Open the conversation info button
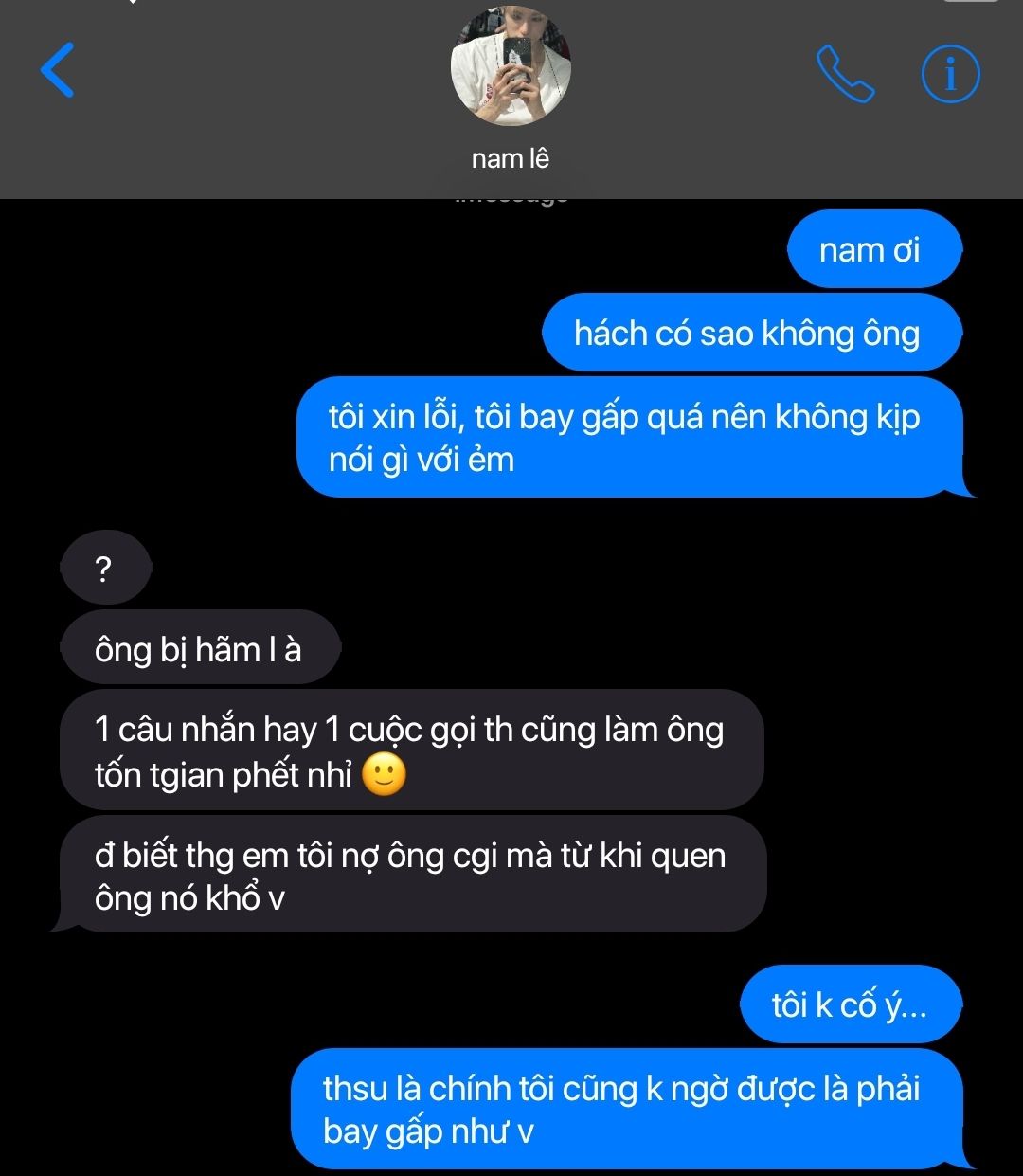1023x1176 pixels. point(951,74)
